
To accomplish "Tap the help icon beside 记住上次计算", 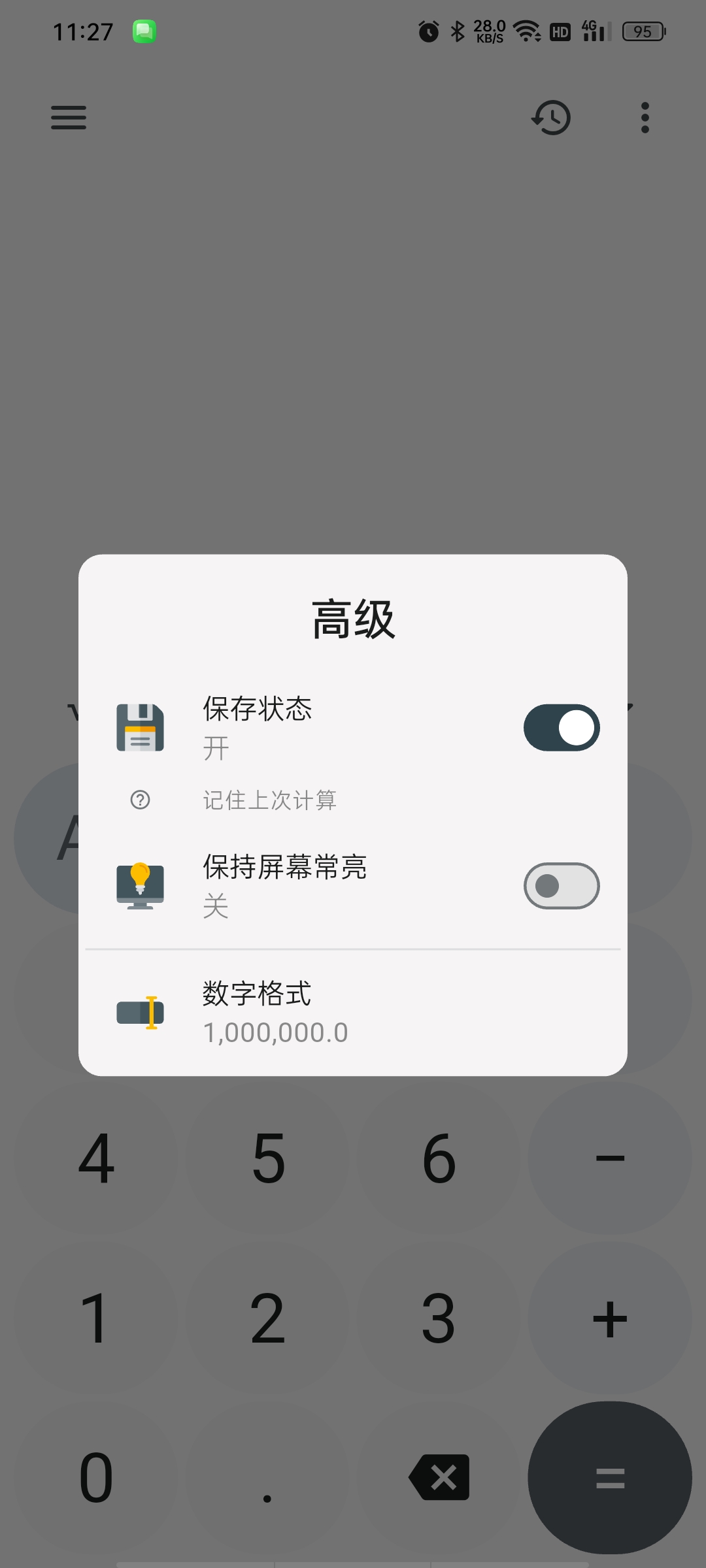I will pyautogui.click(x=140, y=800).
